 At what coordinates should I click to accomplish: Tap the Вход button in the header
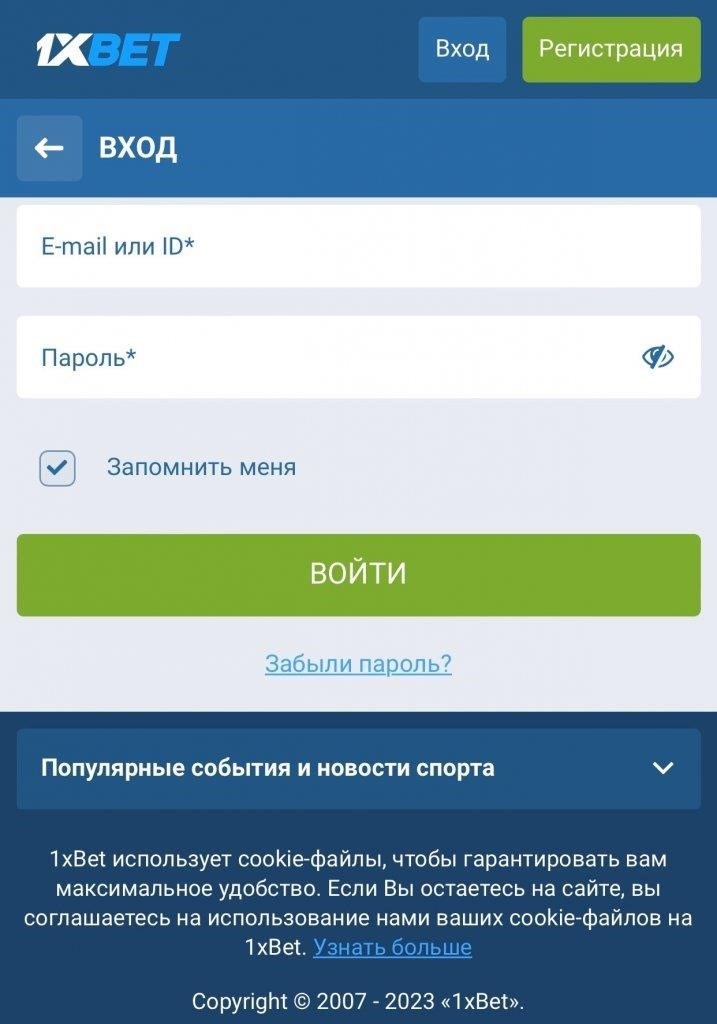tap(462, 49)
